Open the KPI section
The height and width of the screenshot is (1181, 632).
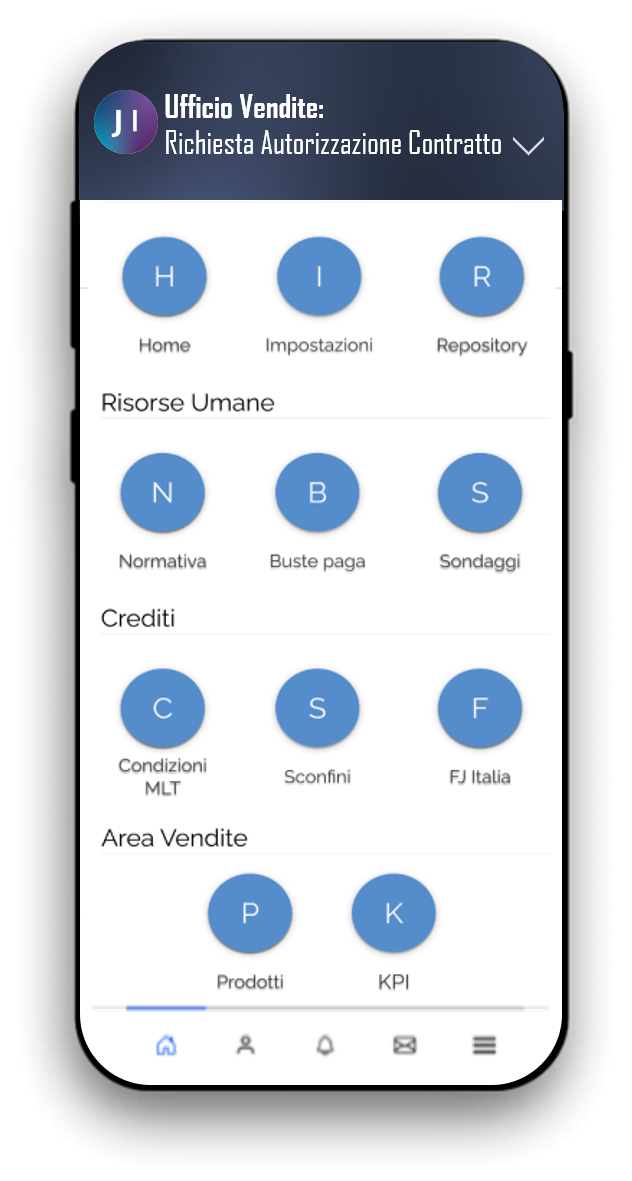coord(393,913)
